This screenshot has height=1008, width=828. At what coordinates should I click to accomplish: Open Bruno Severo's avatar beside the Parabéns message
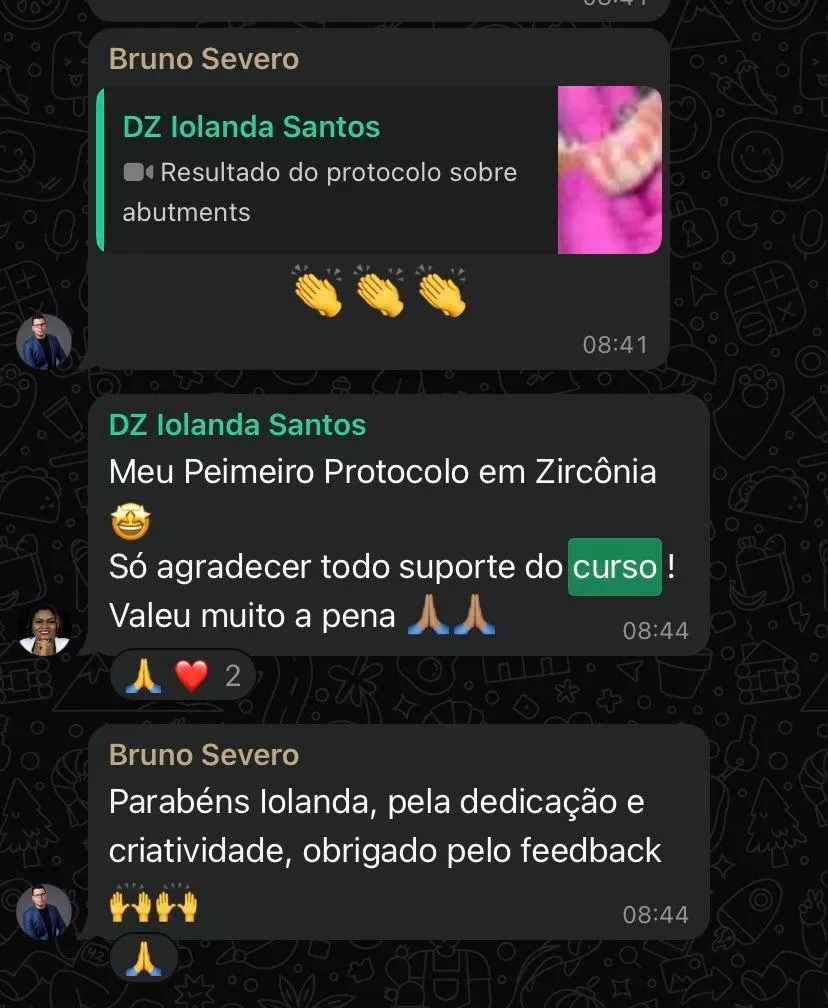pos(44,912)
